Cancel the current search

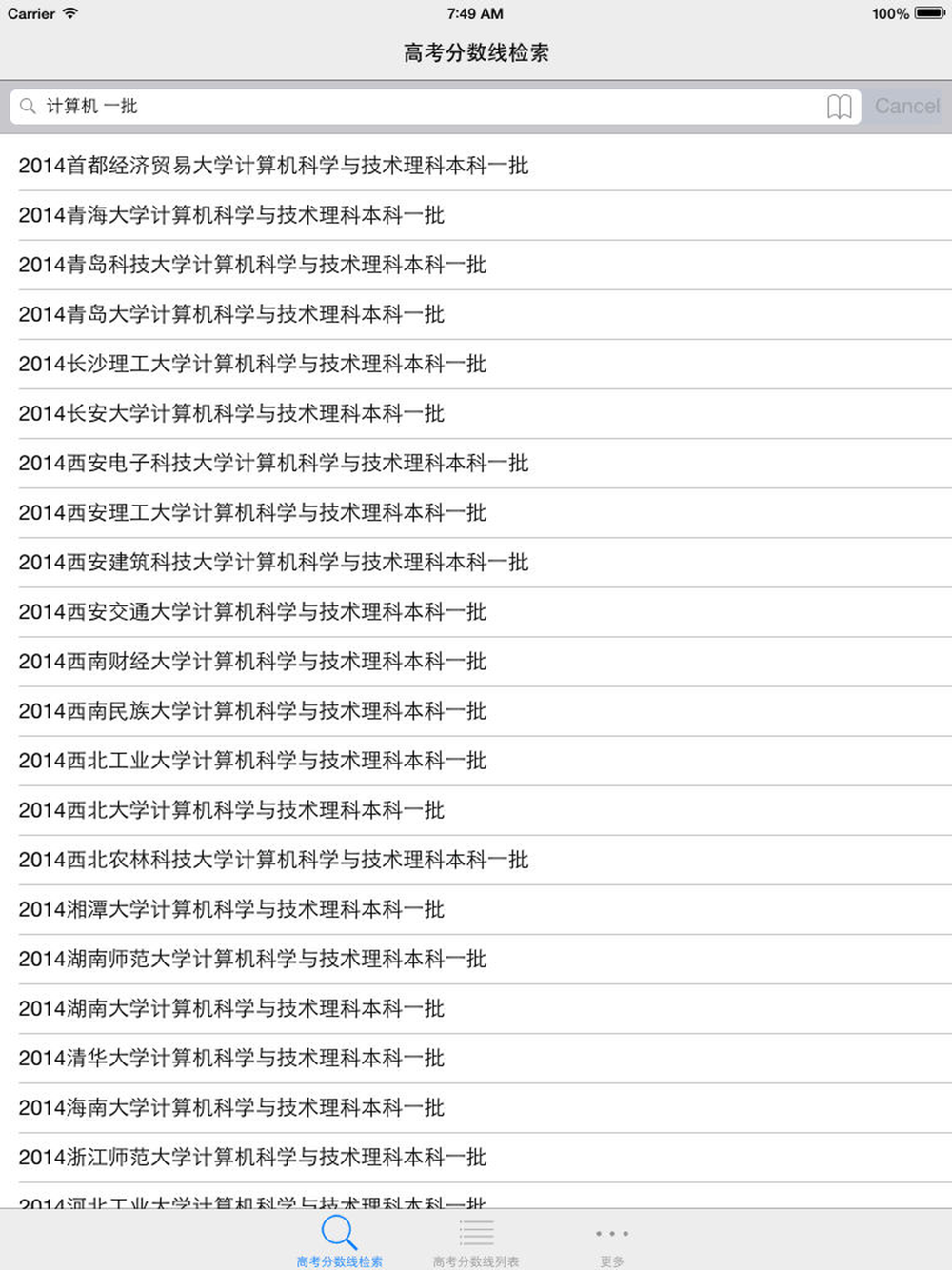906,107
